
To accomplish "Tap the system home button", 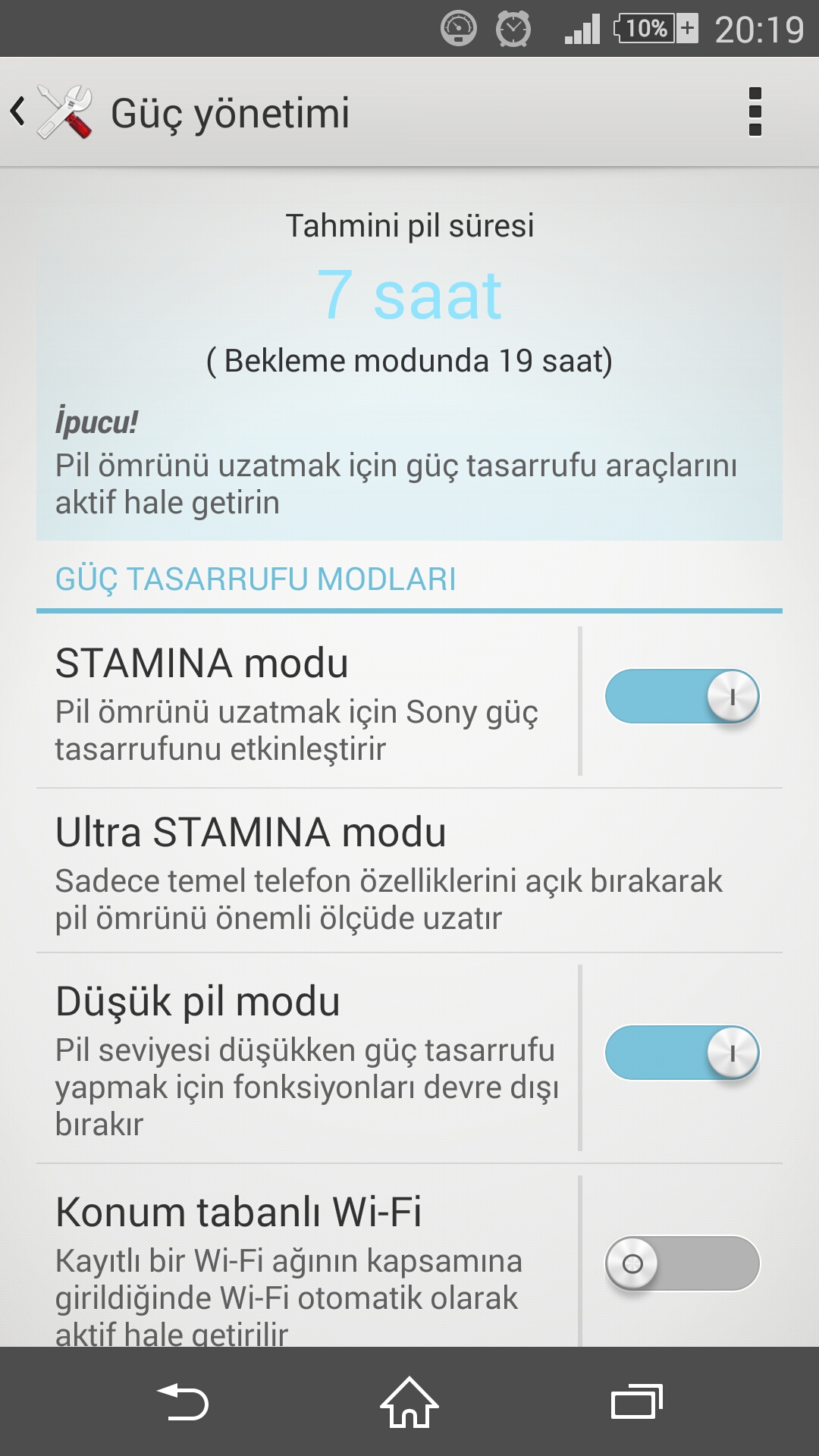I will point(409,1401).
